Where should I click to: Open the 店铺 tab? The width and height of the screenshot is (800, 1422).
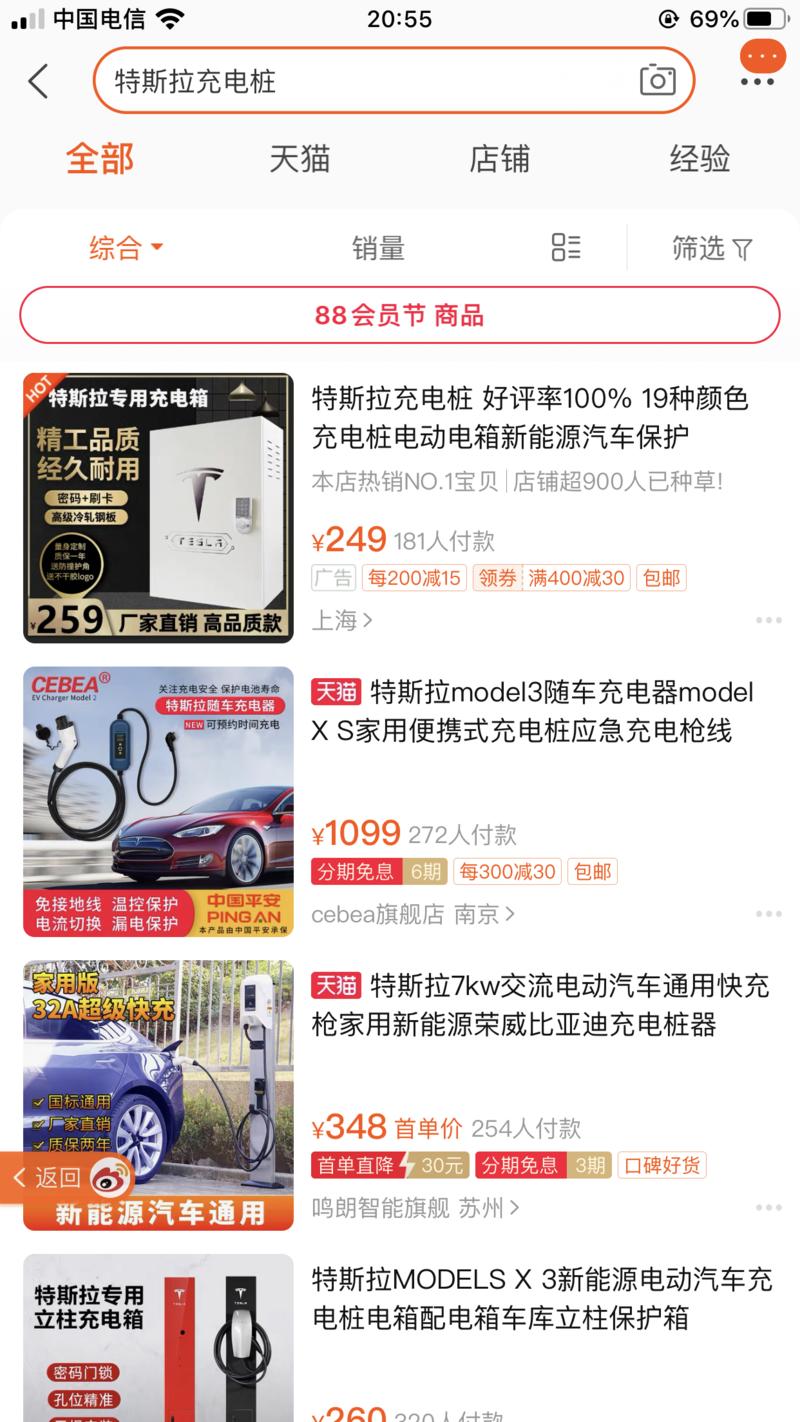tap(497, 160)
